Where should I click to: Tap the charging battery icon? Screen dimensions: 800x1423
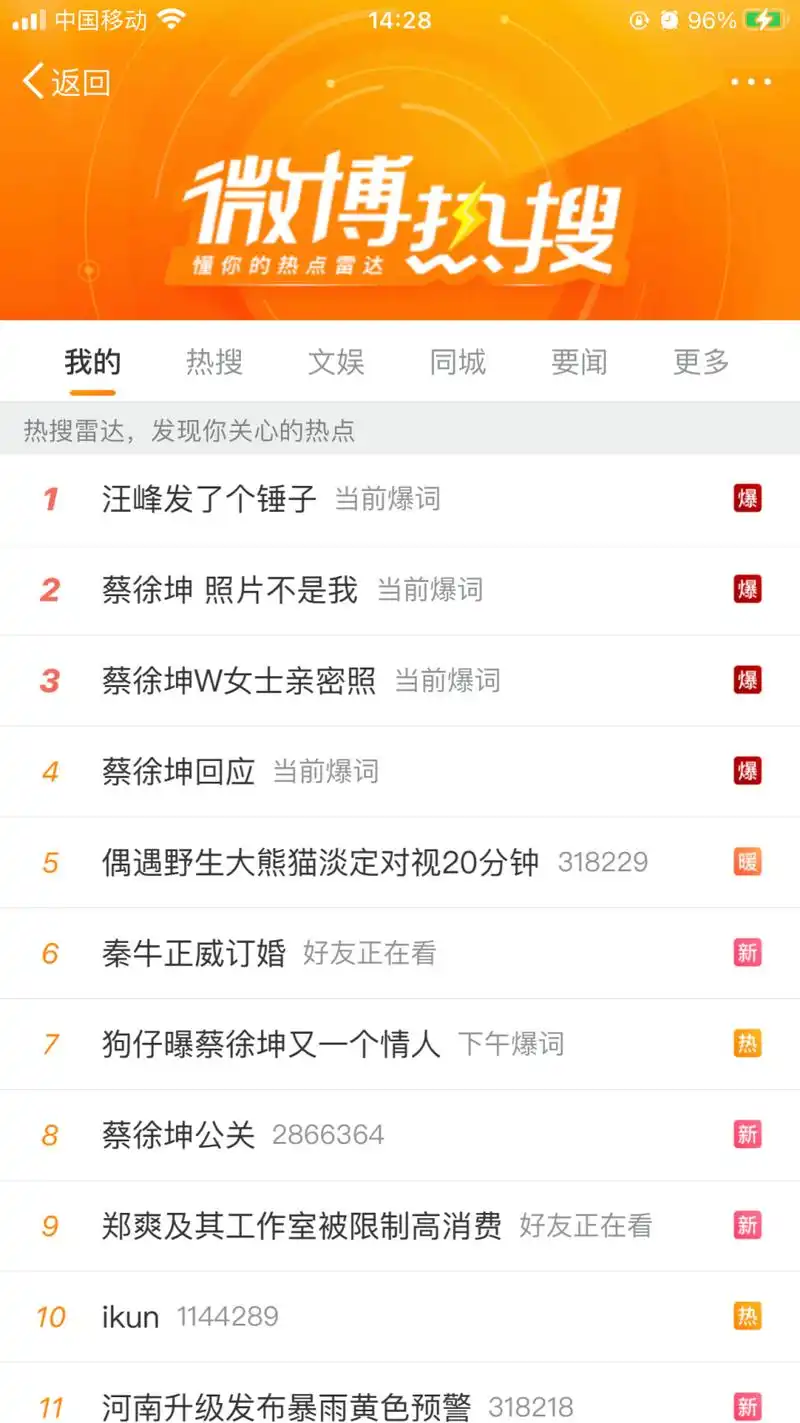763,18
